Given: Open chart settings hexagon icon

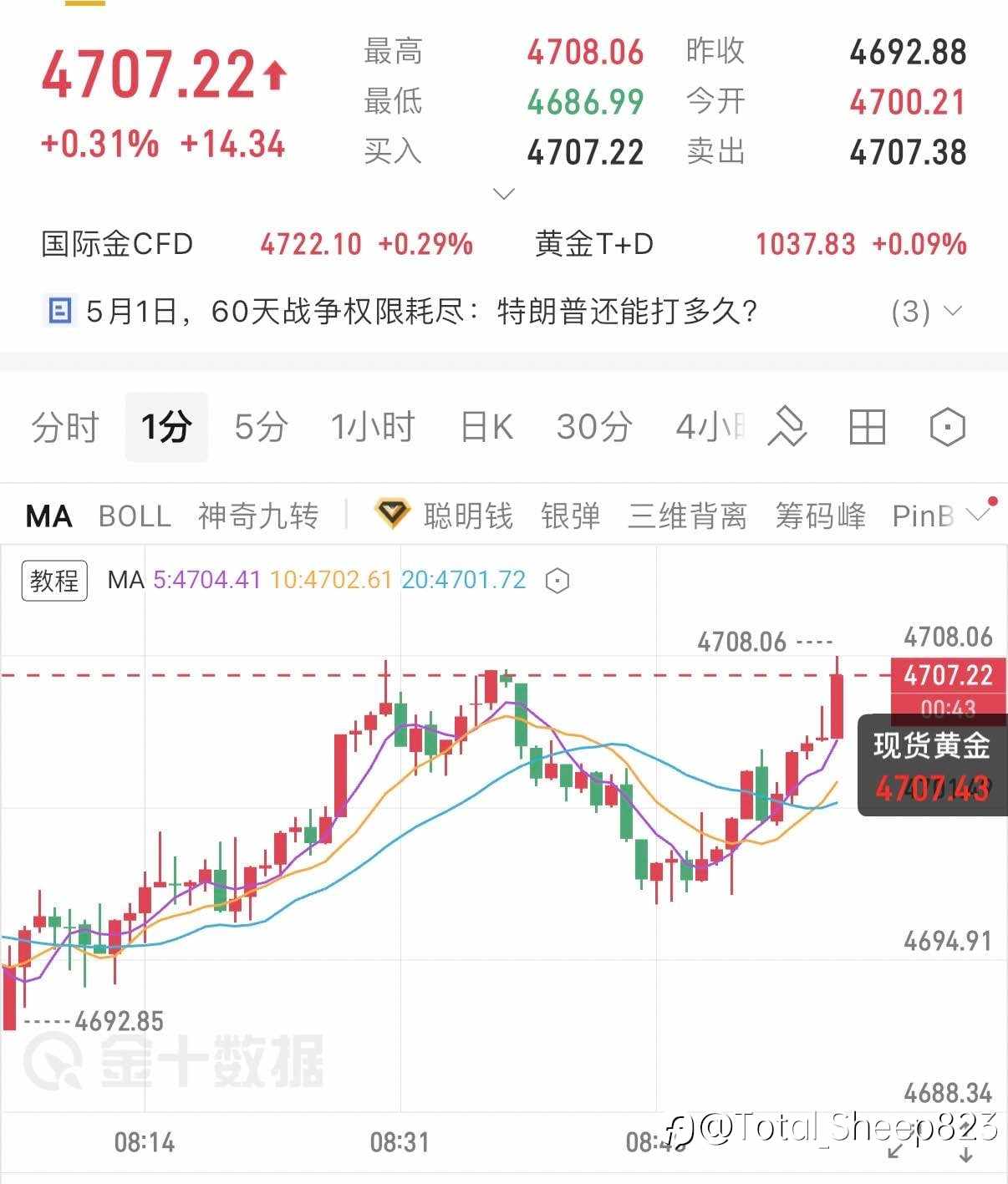Looking at the screenshot, I should pos(947,427).
